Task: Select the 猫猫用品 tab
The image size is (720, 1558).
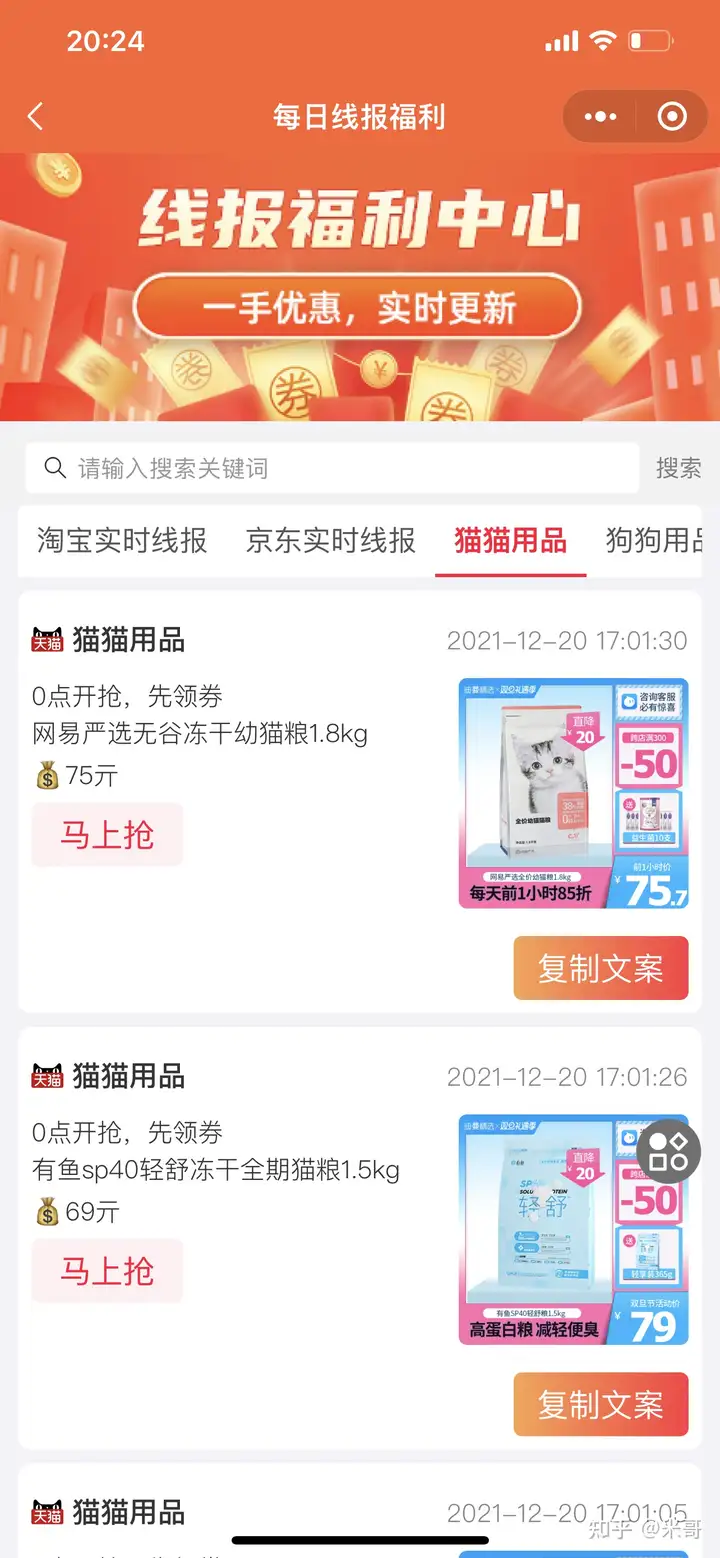Action: click(x=510, y=541)
